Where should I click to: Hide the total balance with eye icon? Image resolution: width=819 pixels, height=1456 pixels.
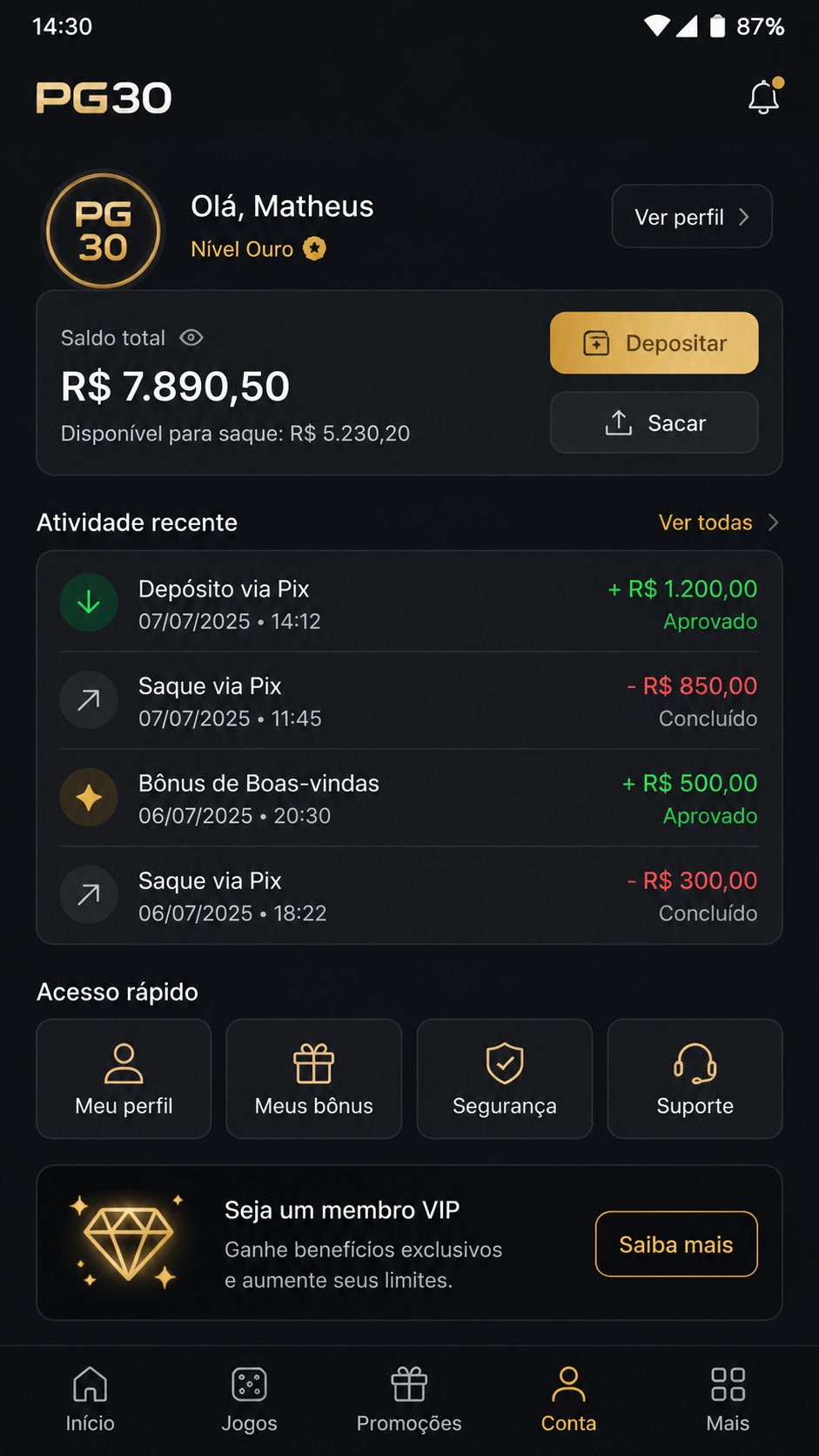[x=191, y=338]
